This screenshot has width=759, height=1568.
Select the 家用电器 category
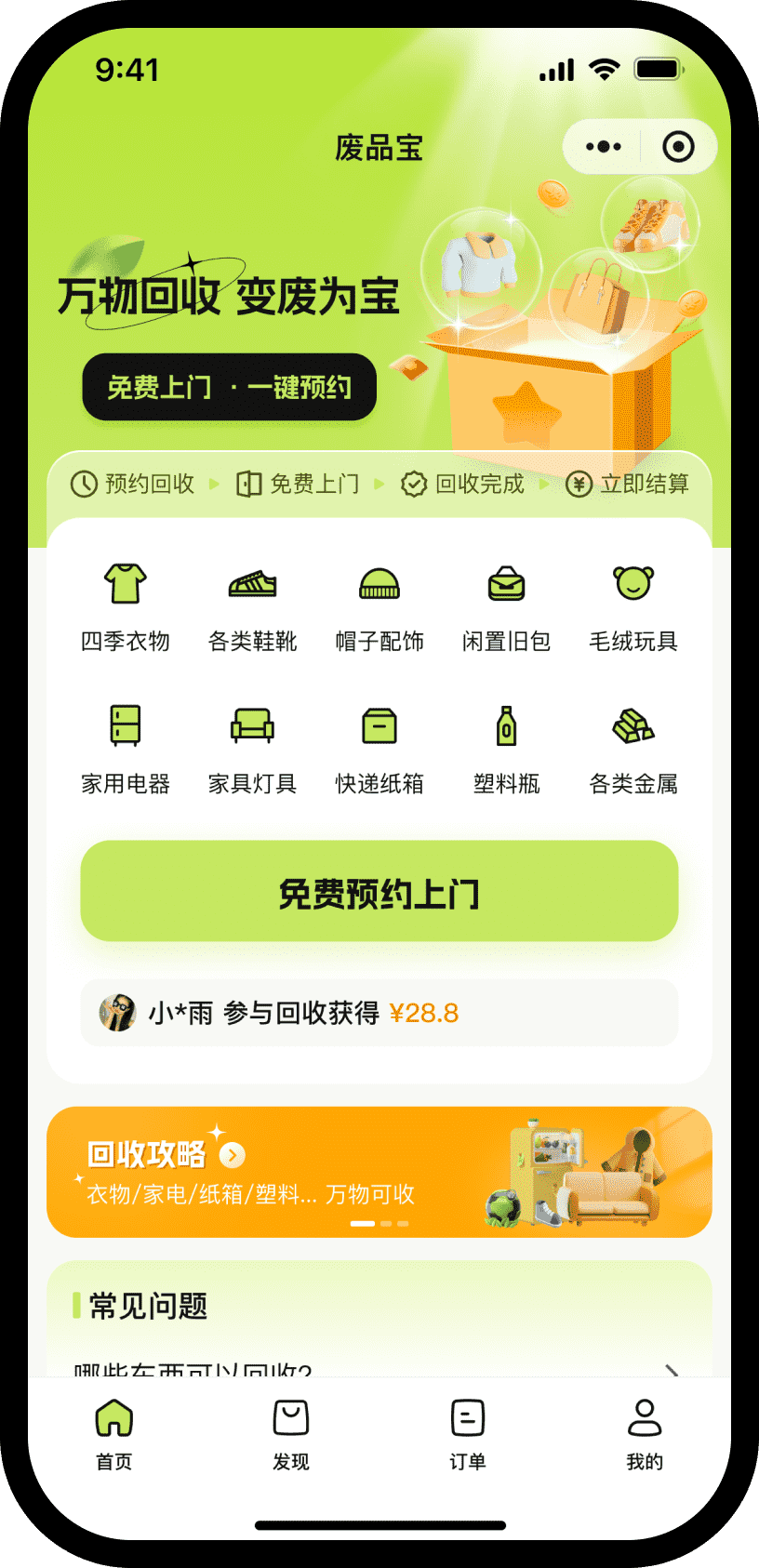[126, 749]
